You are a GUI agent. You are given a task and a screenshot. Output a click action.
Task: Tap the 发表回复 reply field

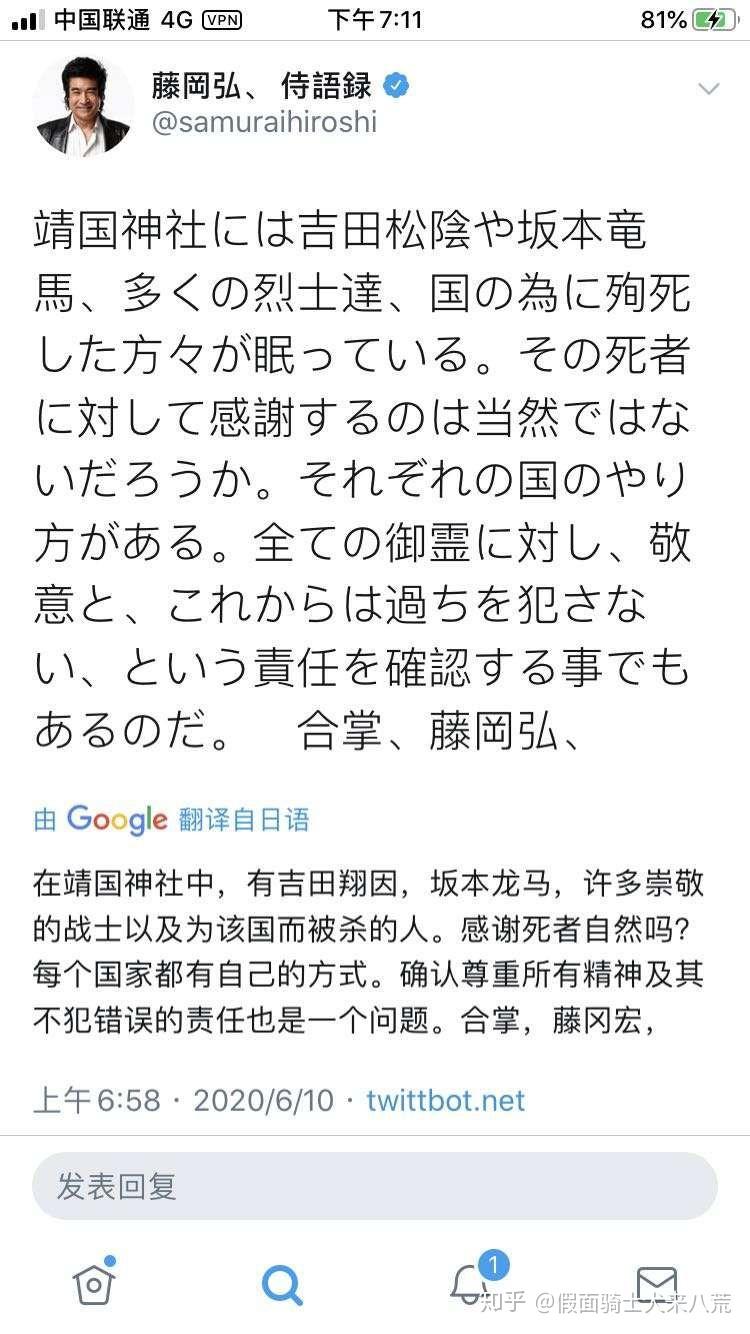(x=375, y=1187)
